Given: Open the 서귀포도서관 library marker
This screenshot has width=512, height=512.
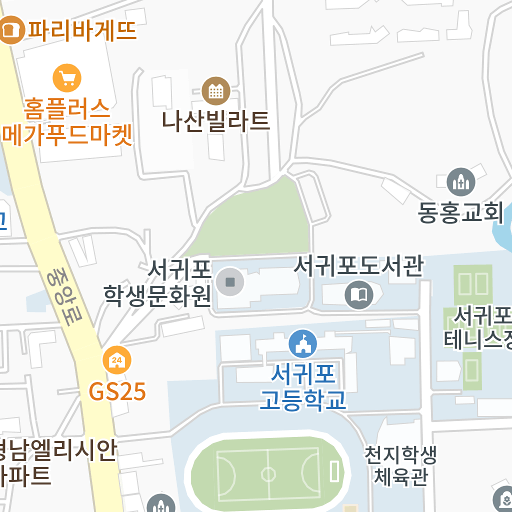Looking at the screenshot, I should (x=359, y=295).
